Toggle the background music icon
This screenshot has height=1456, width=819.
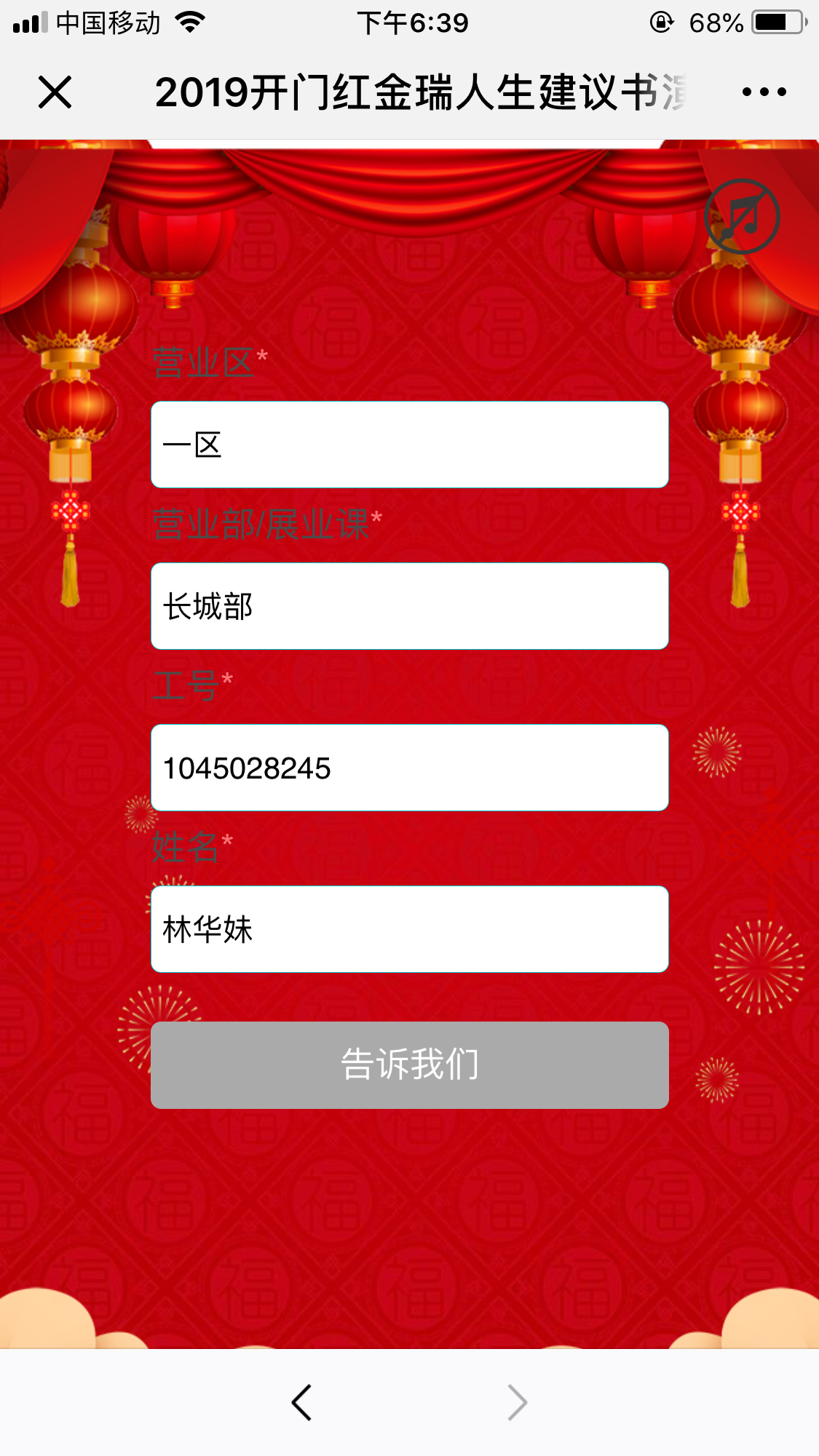(742, 216)
